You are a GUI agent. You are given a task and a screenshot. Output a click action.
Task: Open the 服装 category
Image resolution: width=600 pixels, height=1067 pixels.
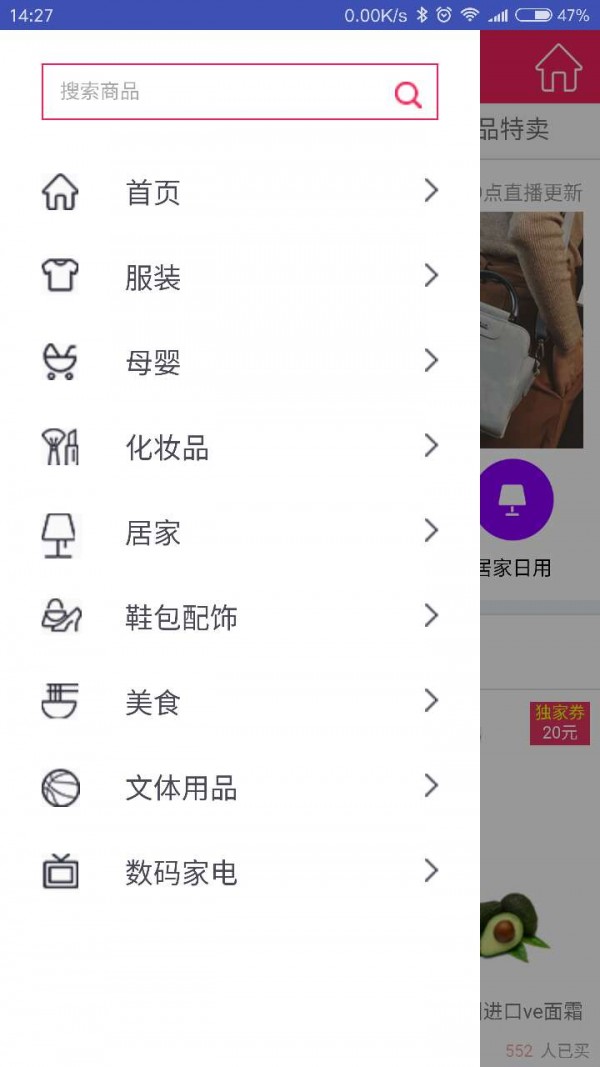click(x=240, y=277)
